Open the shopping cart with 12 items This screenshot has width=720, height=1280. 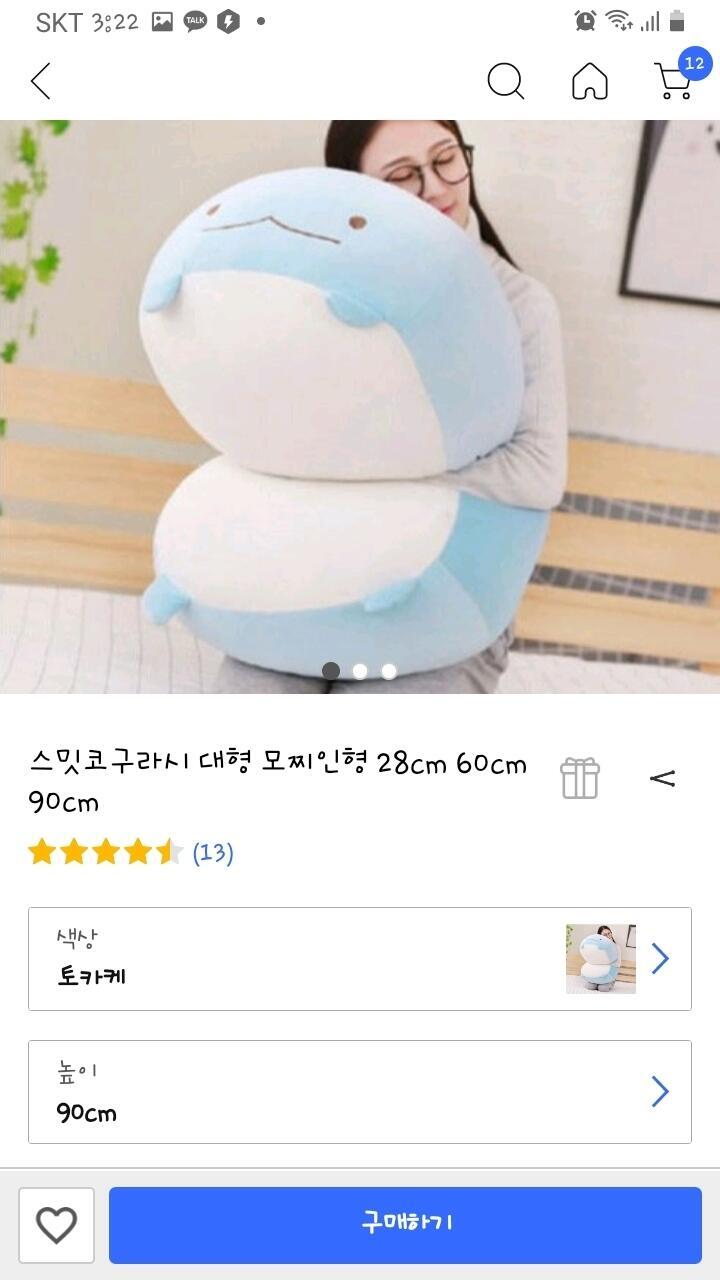tap(678, 76)
